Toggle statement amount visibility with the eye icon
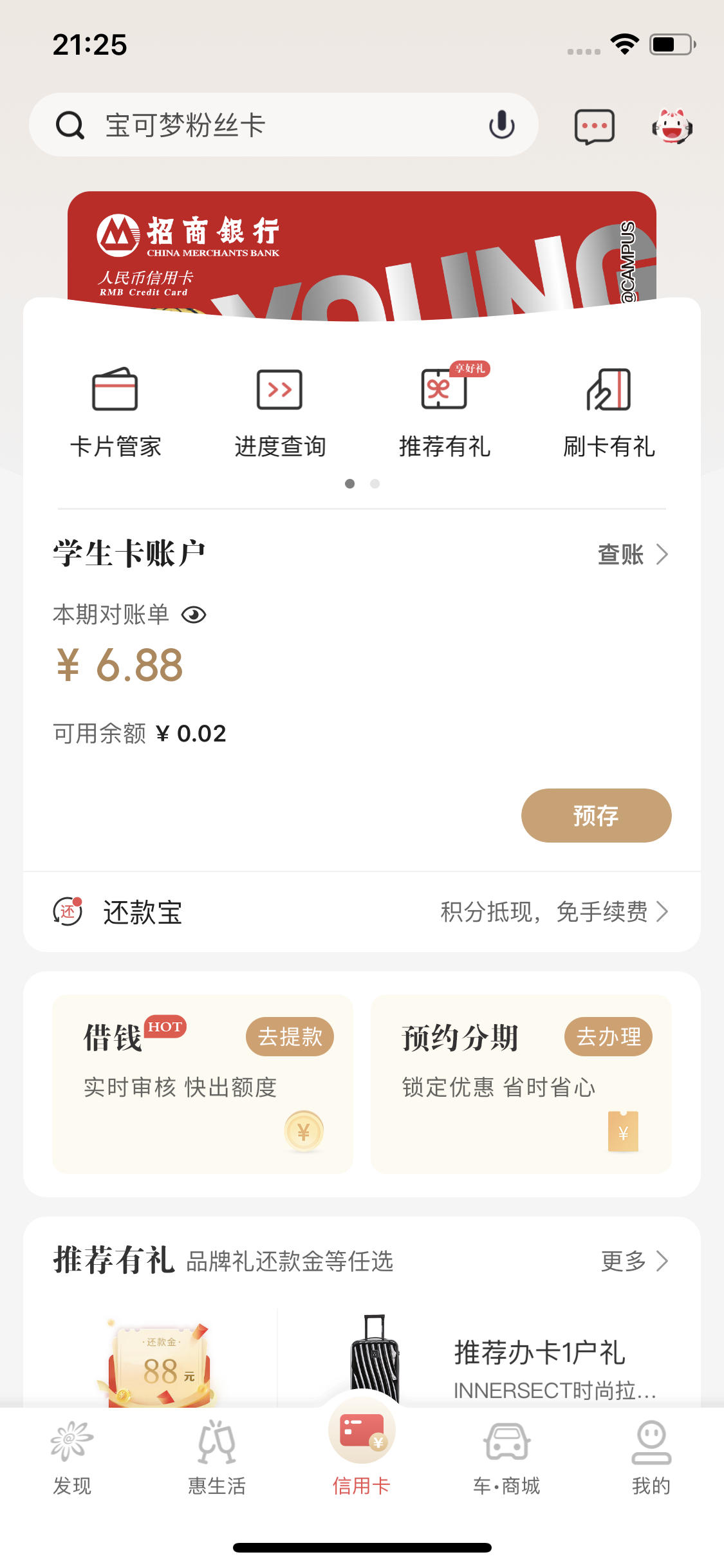The height and width of the screenshot is (1568, 724). [x=194, y=615]
